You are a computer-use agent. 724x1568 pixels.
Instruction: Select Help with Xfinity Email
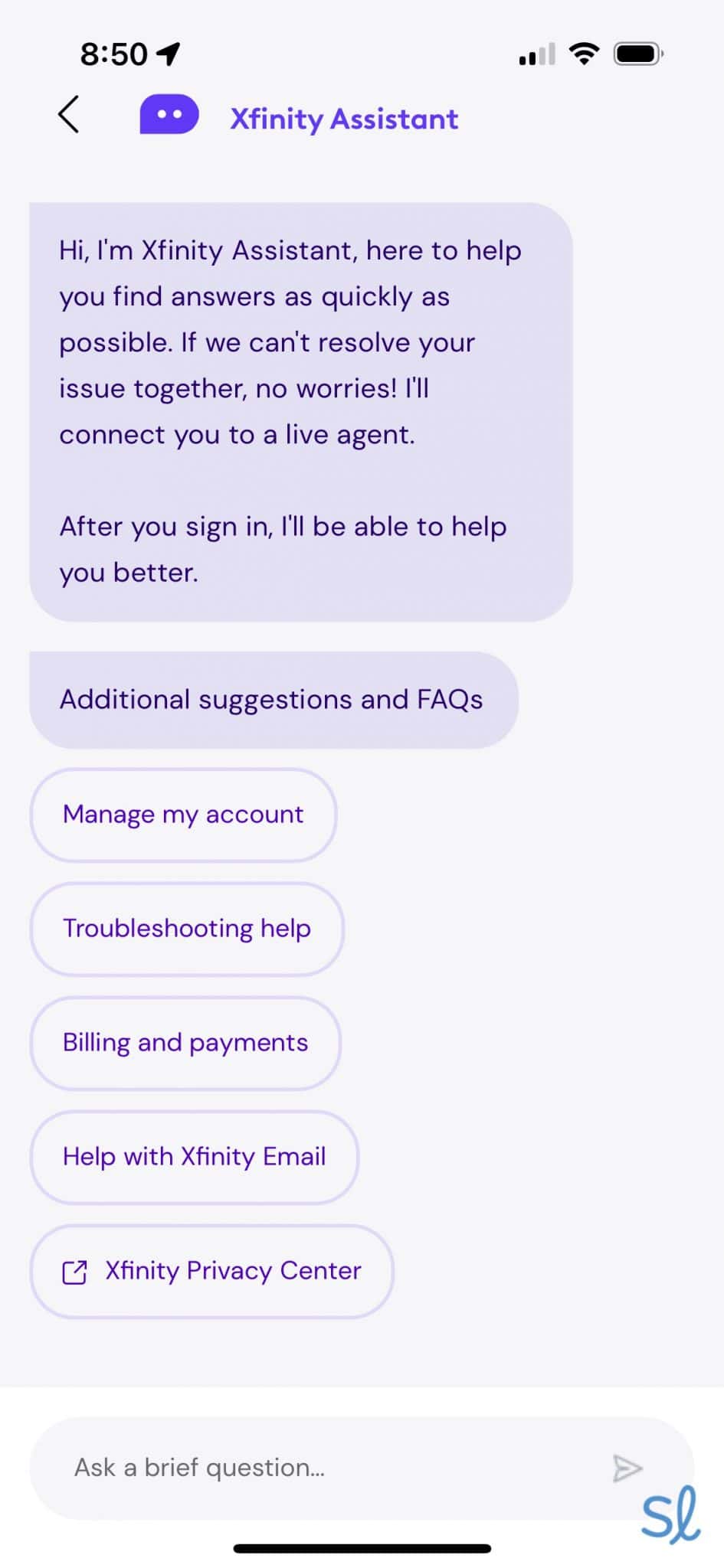pyautogui.click(x=194, y=1157)
